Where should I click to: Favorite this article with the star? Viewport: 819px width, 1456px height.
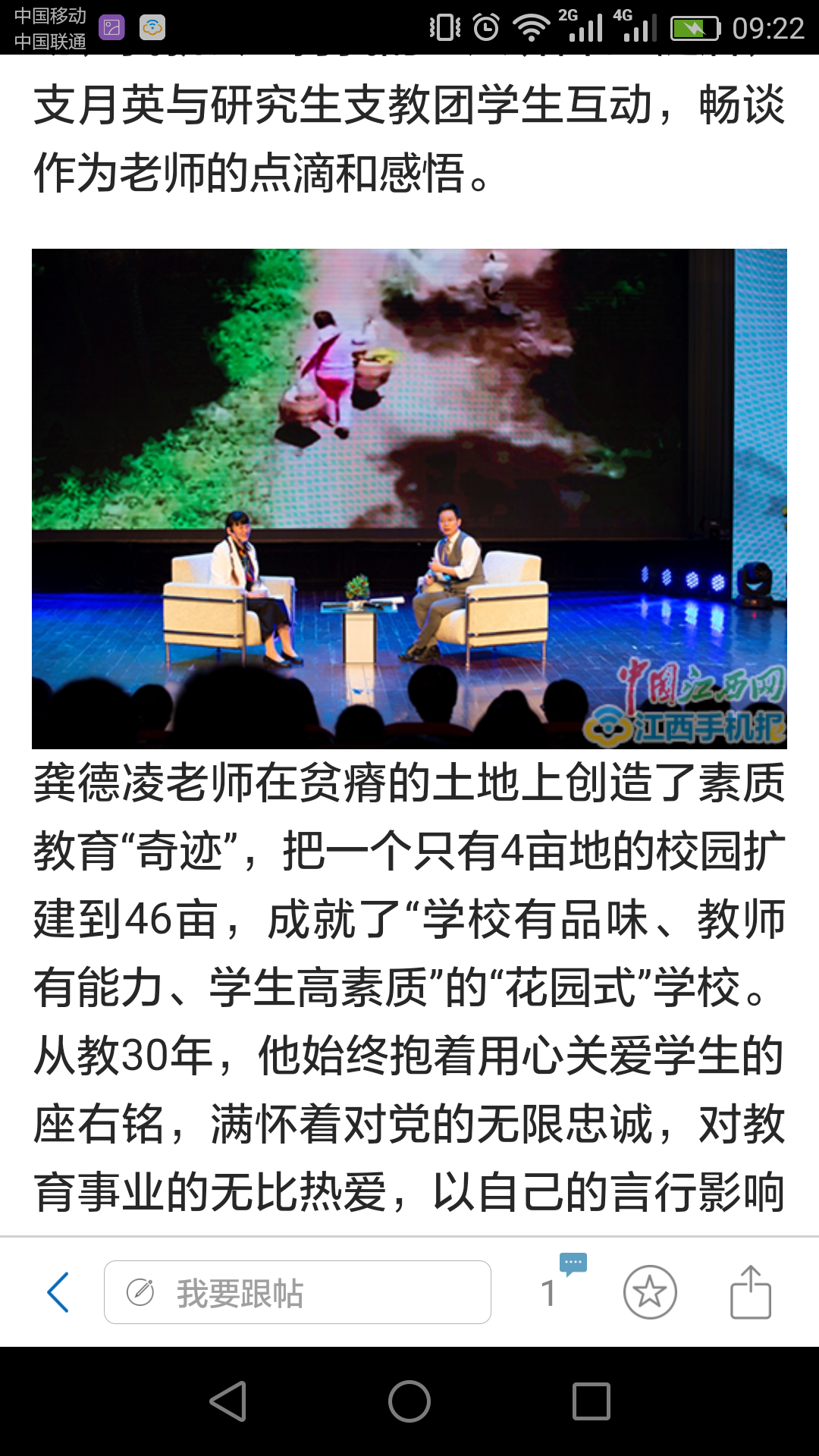[x=650, y=1292]
